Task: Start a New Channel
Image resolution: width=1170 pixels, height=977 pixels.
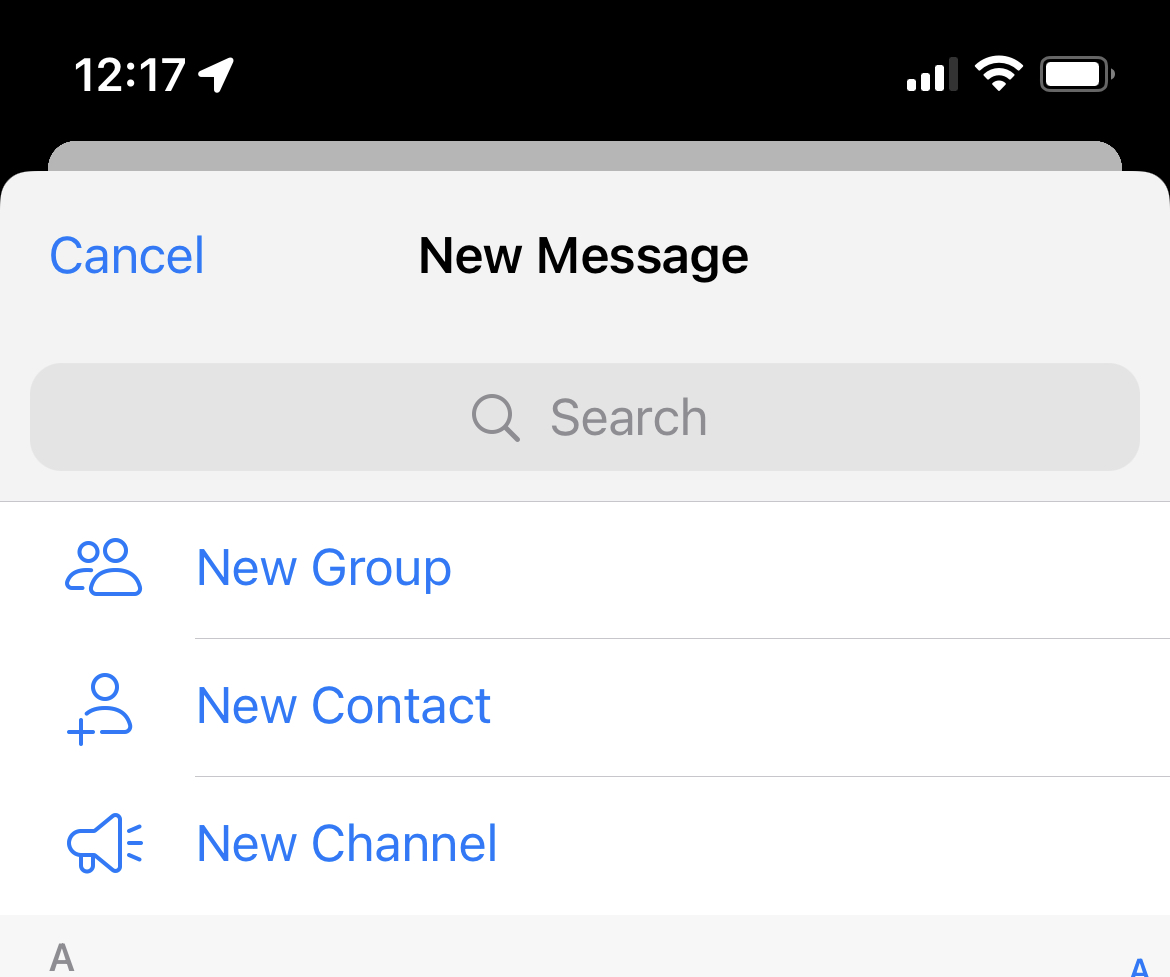Action: point(585,845)
